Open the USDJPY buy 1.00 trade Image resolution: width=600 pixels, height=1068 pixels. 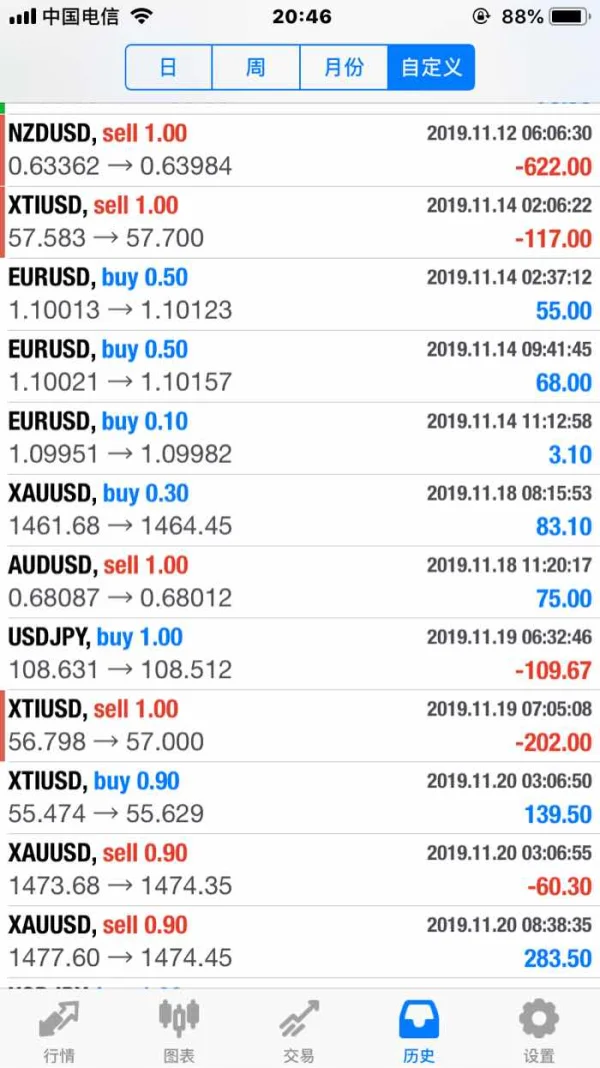[x=300, y=654]
